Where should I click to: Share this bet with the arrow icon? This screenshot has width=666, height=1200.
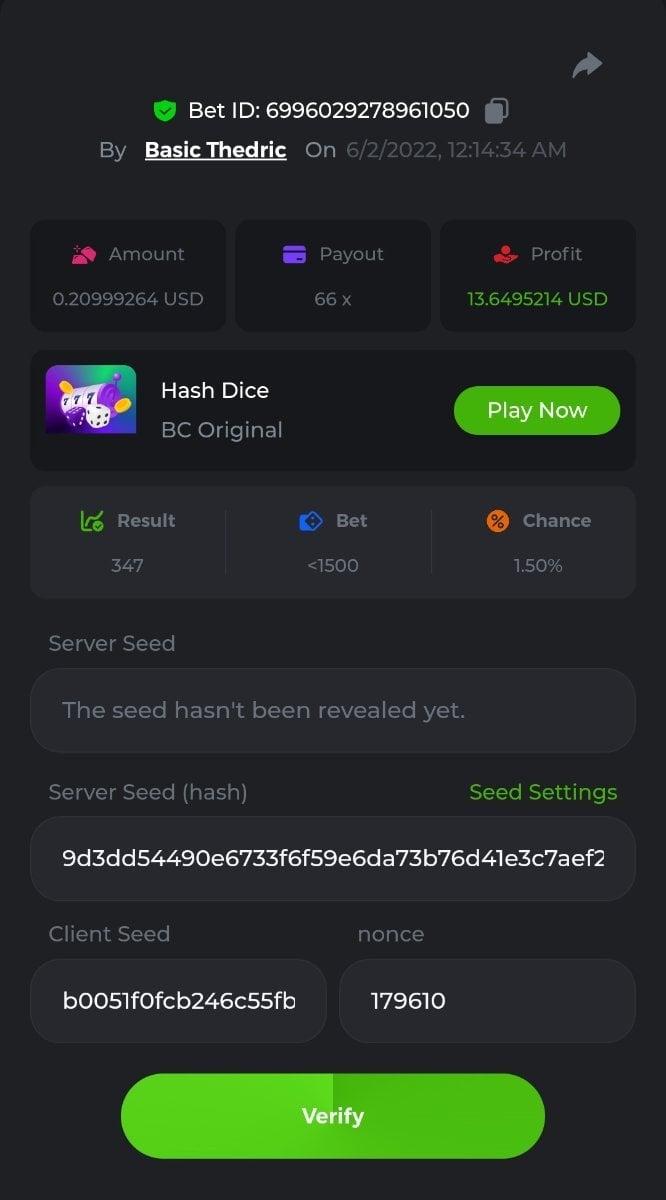click(587, 65)
